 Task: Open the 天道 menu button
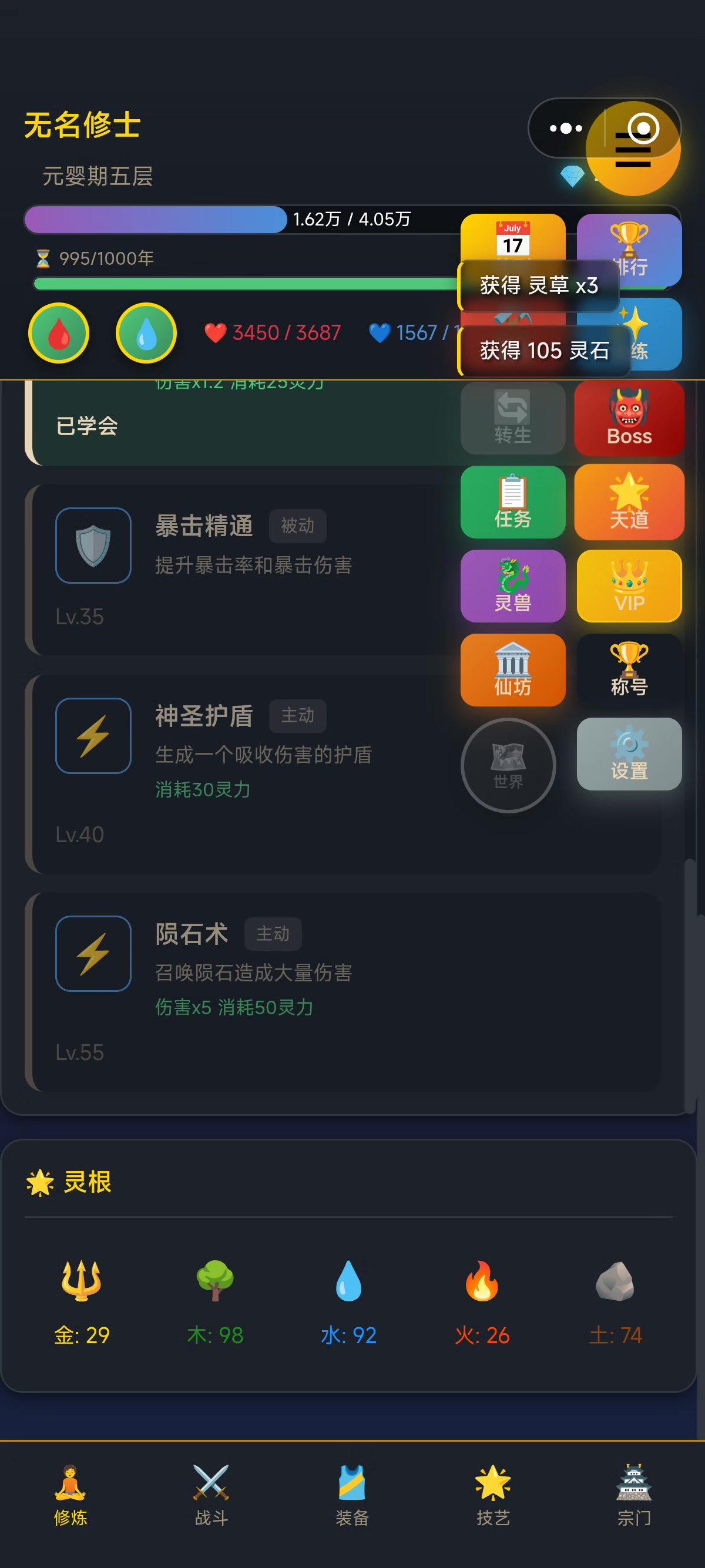pos(629,502)
